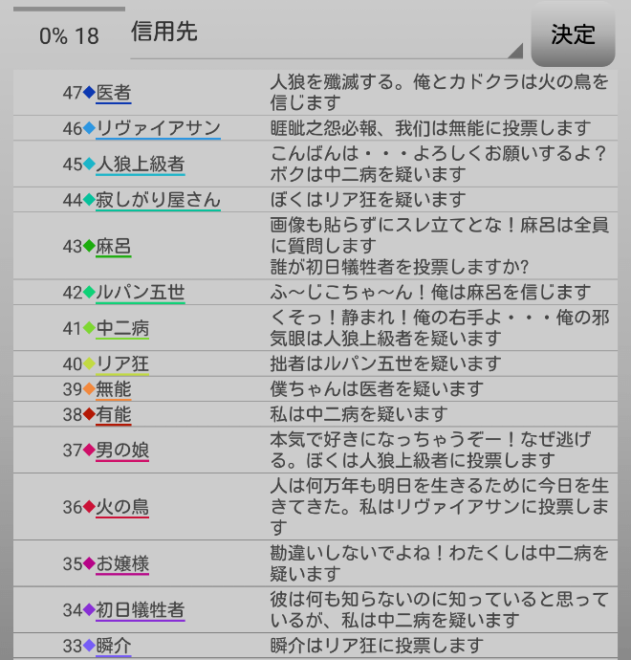
Task: Select player リア狂
Action: click(122, 364)
